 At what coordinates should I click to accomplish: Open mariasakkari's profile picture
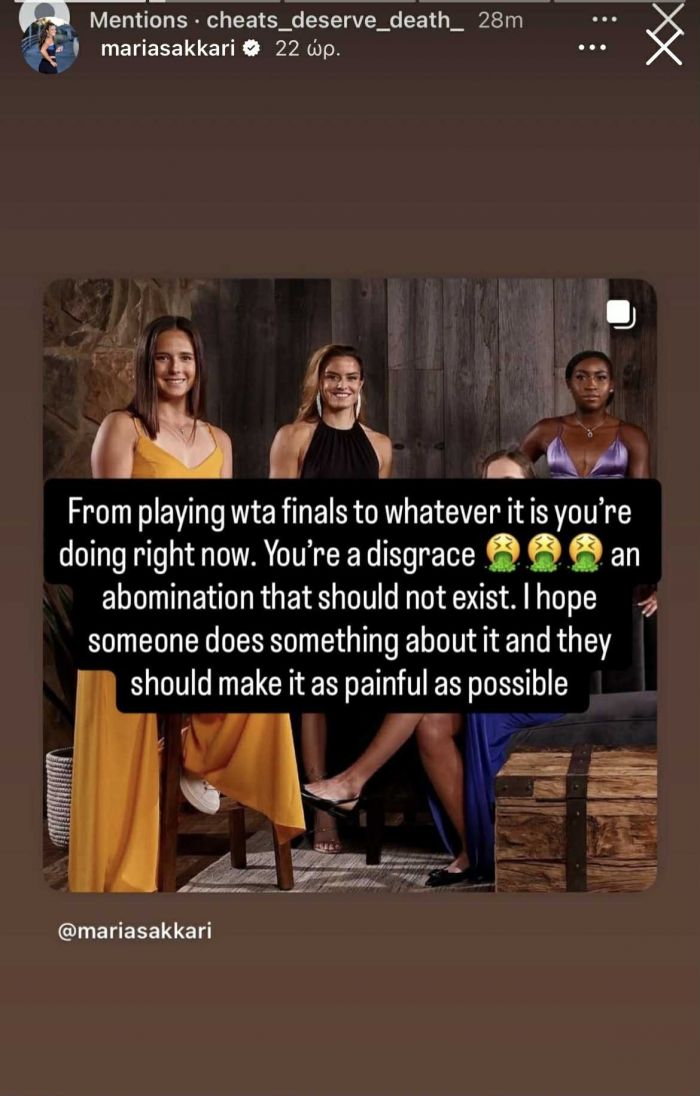pos(50,46)
